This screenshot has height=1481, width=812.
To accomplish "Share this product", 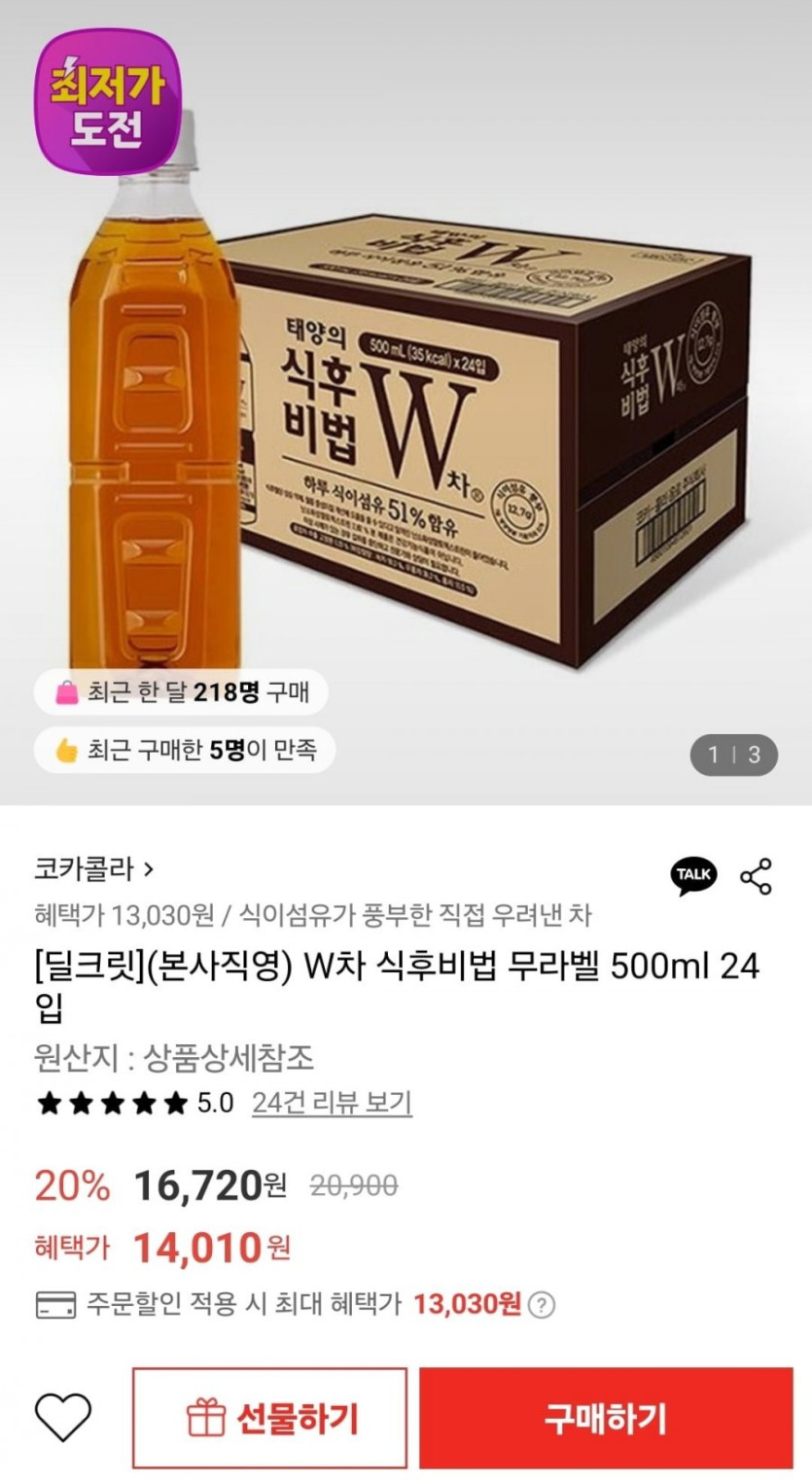I will coord(756,876).
